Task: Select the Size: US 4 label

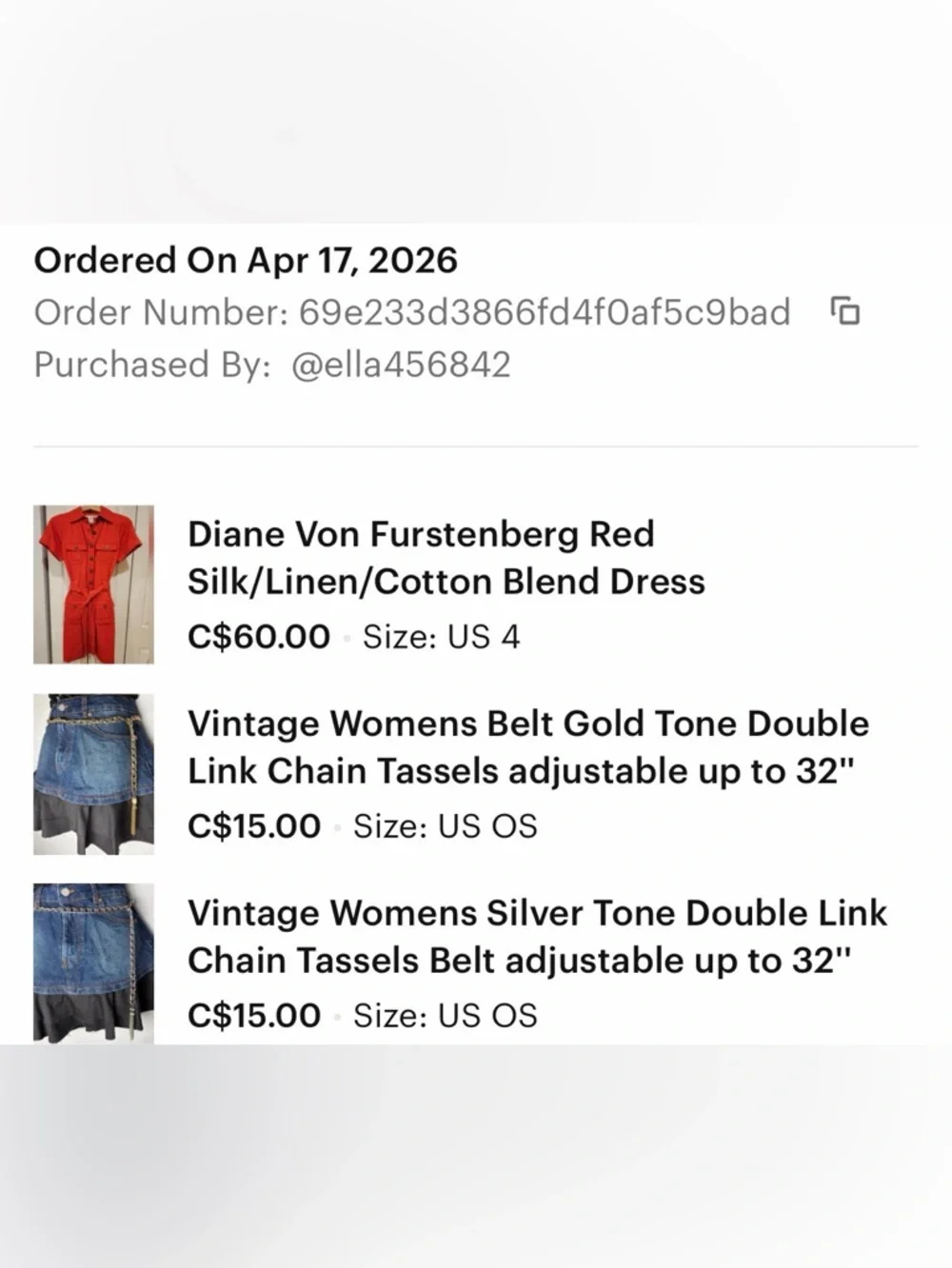Action: click(x=441, y=636)
